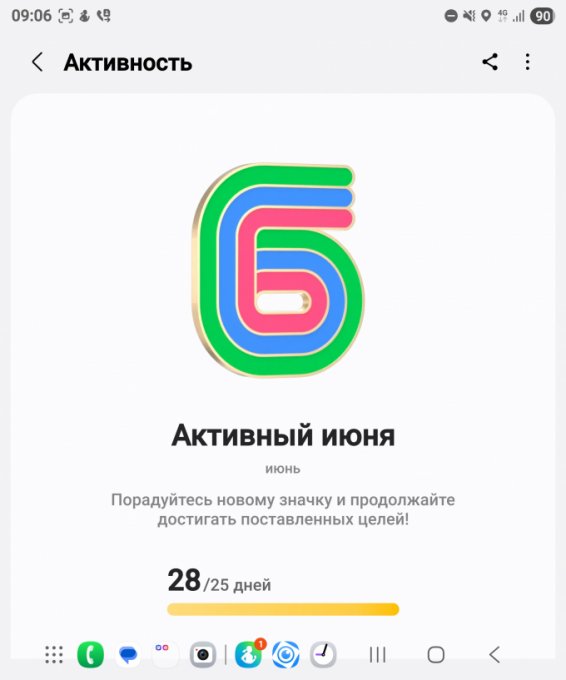
Task: Open the Clock app from the taskbar
Action: pos(324,654)
